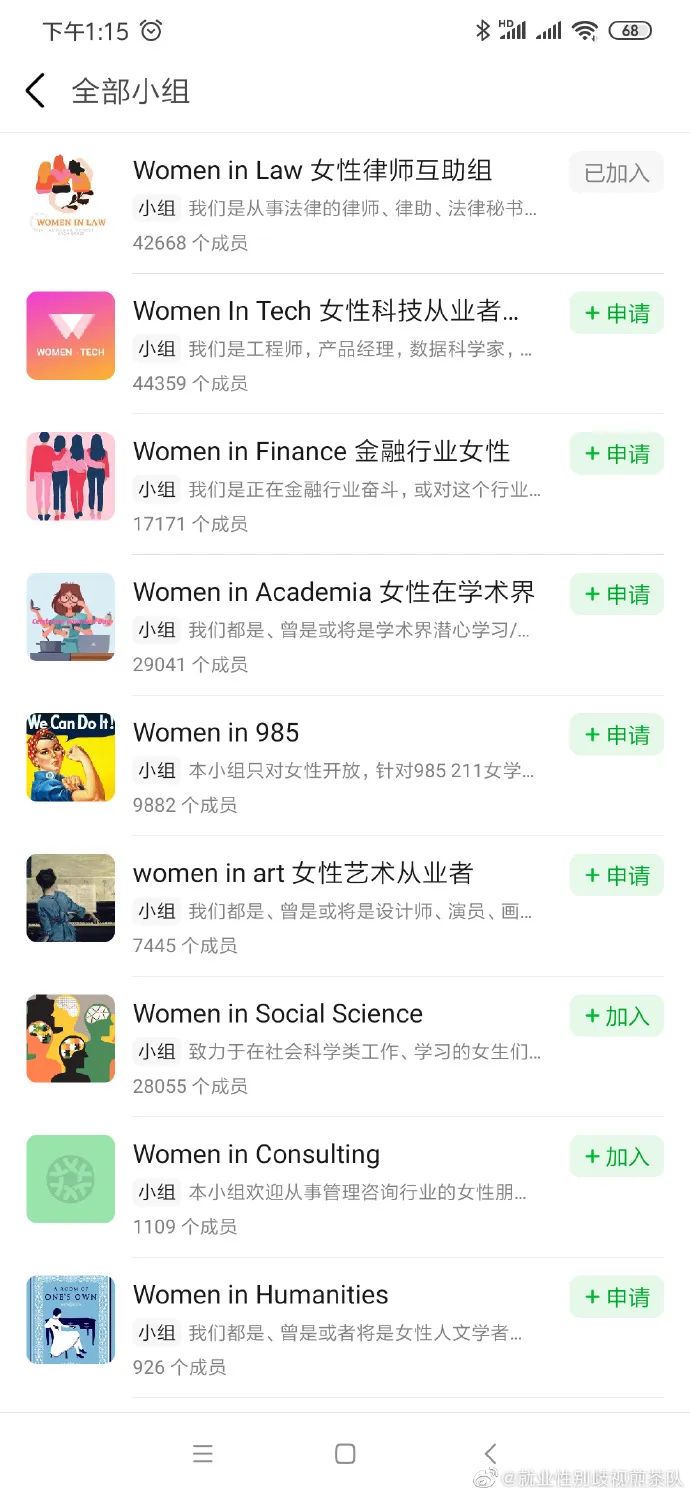Apply to join women in art group

click(616, 876)
